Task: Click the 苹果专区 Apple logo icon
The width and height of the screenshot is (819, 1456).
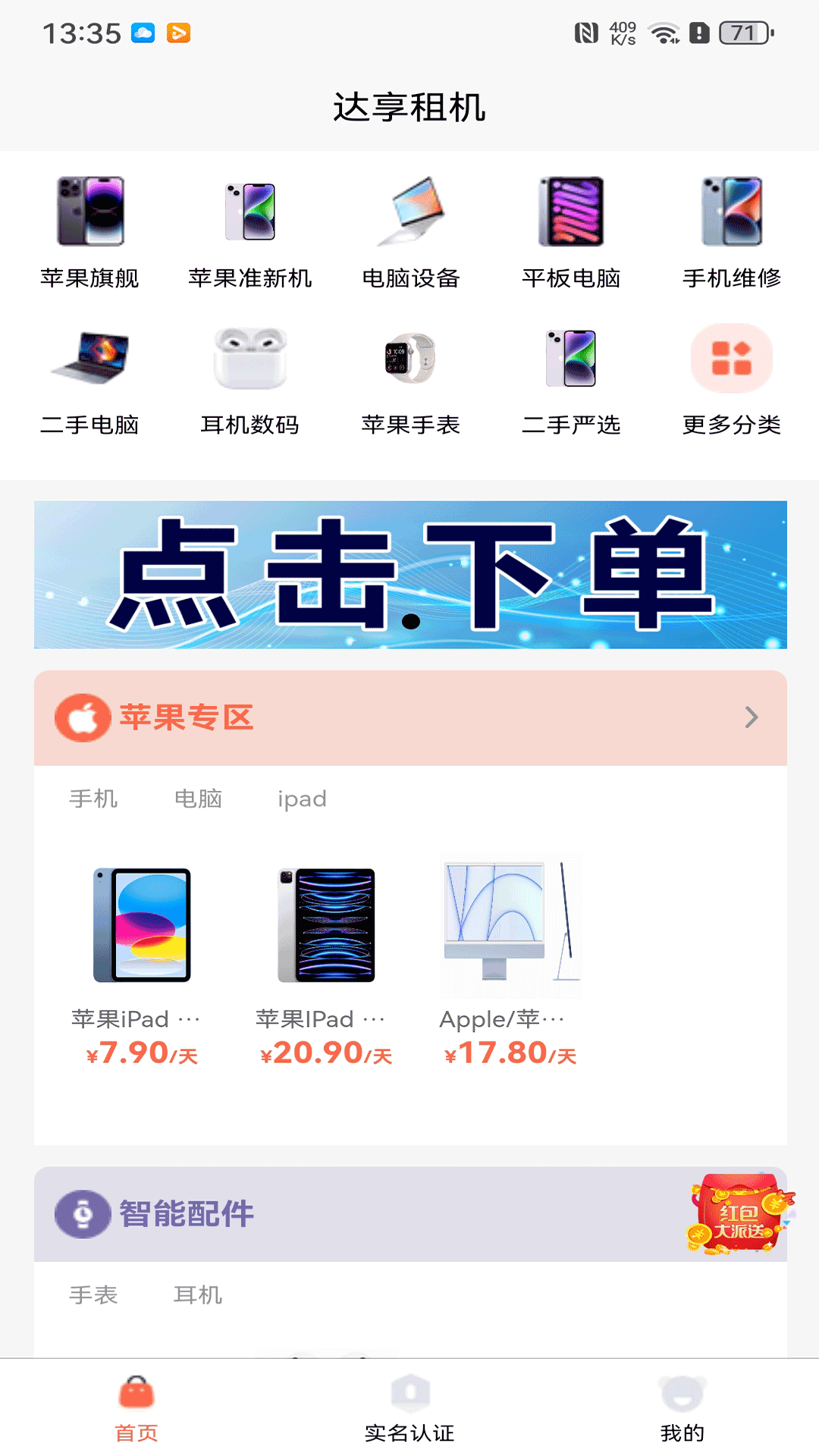Action: (81, 717)
